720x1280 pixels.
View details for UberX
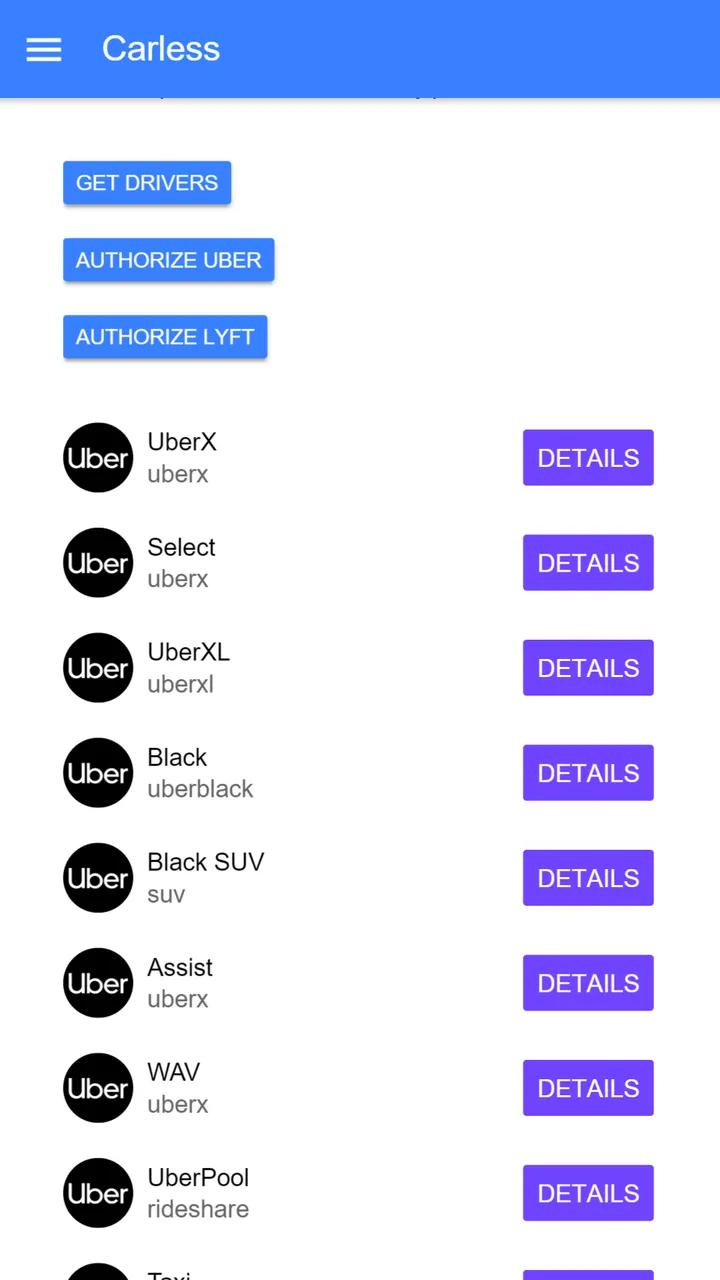coord(588,458)
